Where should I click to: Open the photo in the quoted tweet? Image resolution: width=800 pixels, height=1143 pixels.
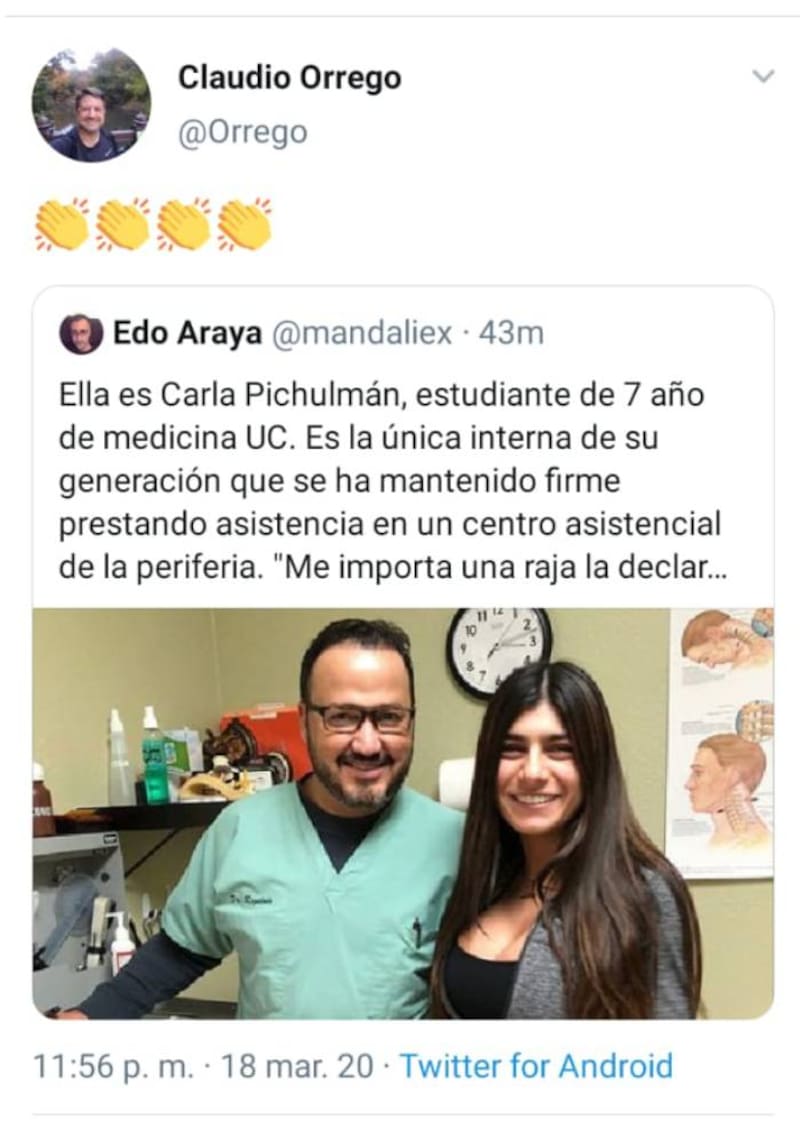click(402, 812)
